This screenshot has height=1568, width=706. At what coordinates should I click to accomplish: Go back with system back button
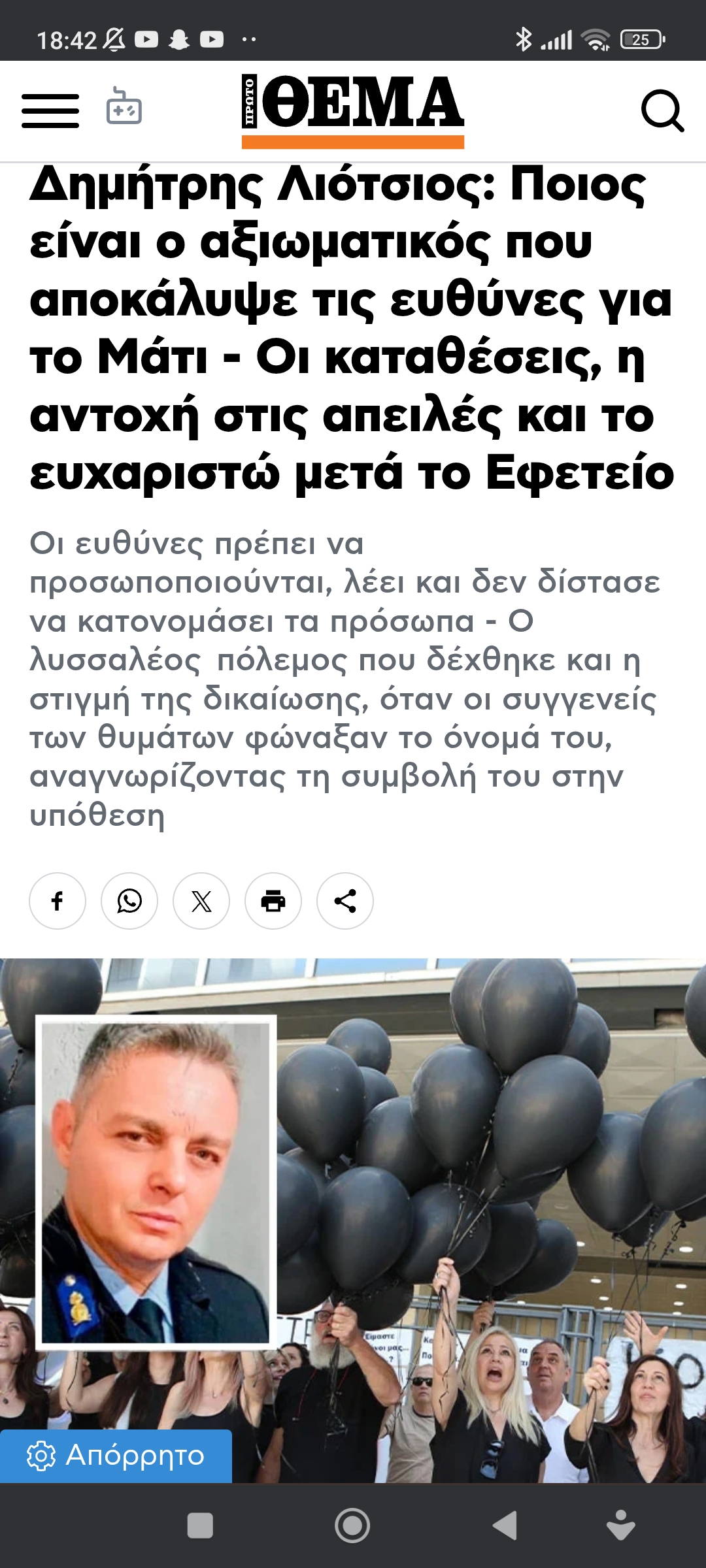[505, 1526]
